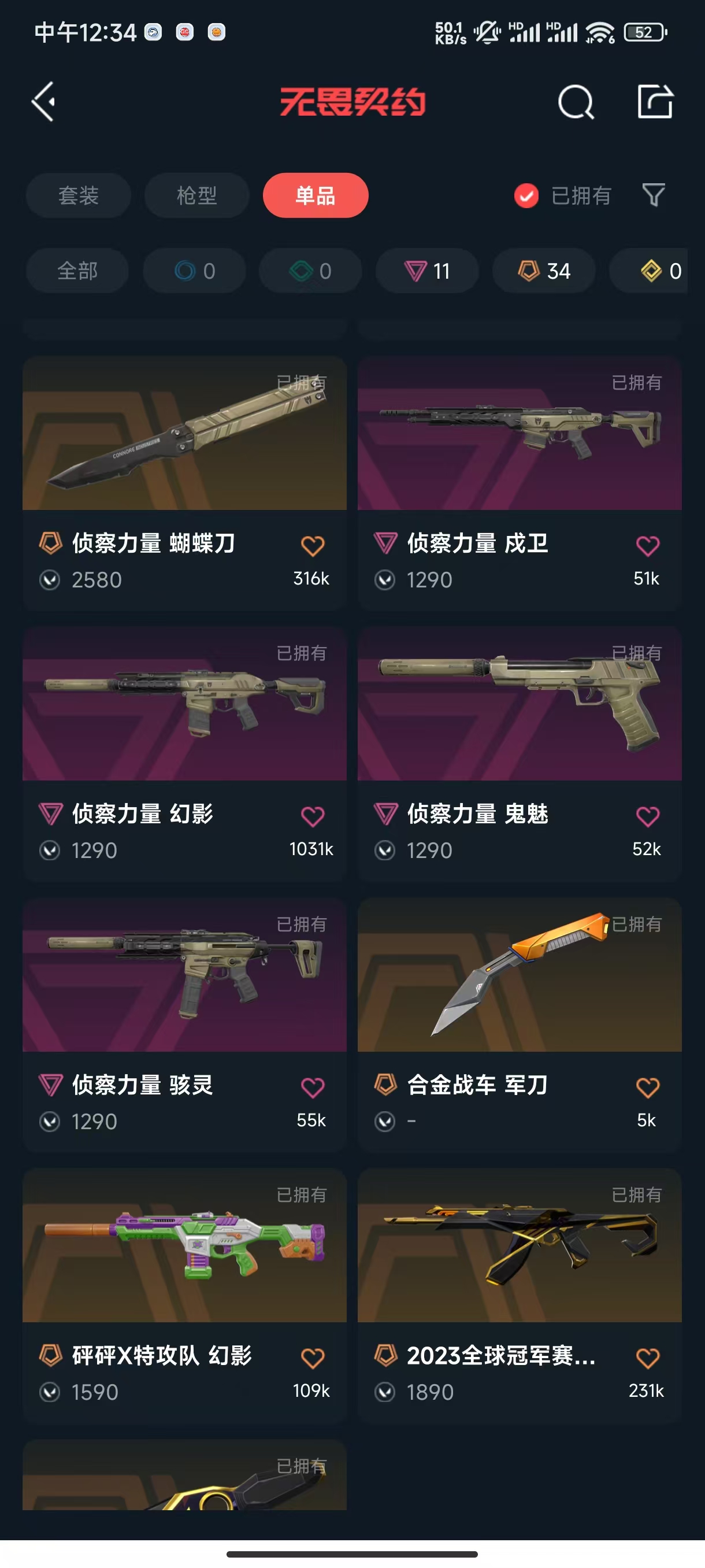Viewport: 705px width, 1568px height.
Task: Like the 侦察力量 幻影 skin
Action: point(313,816)
